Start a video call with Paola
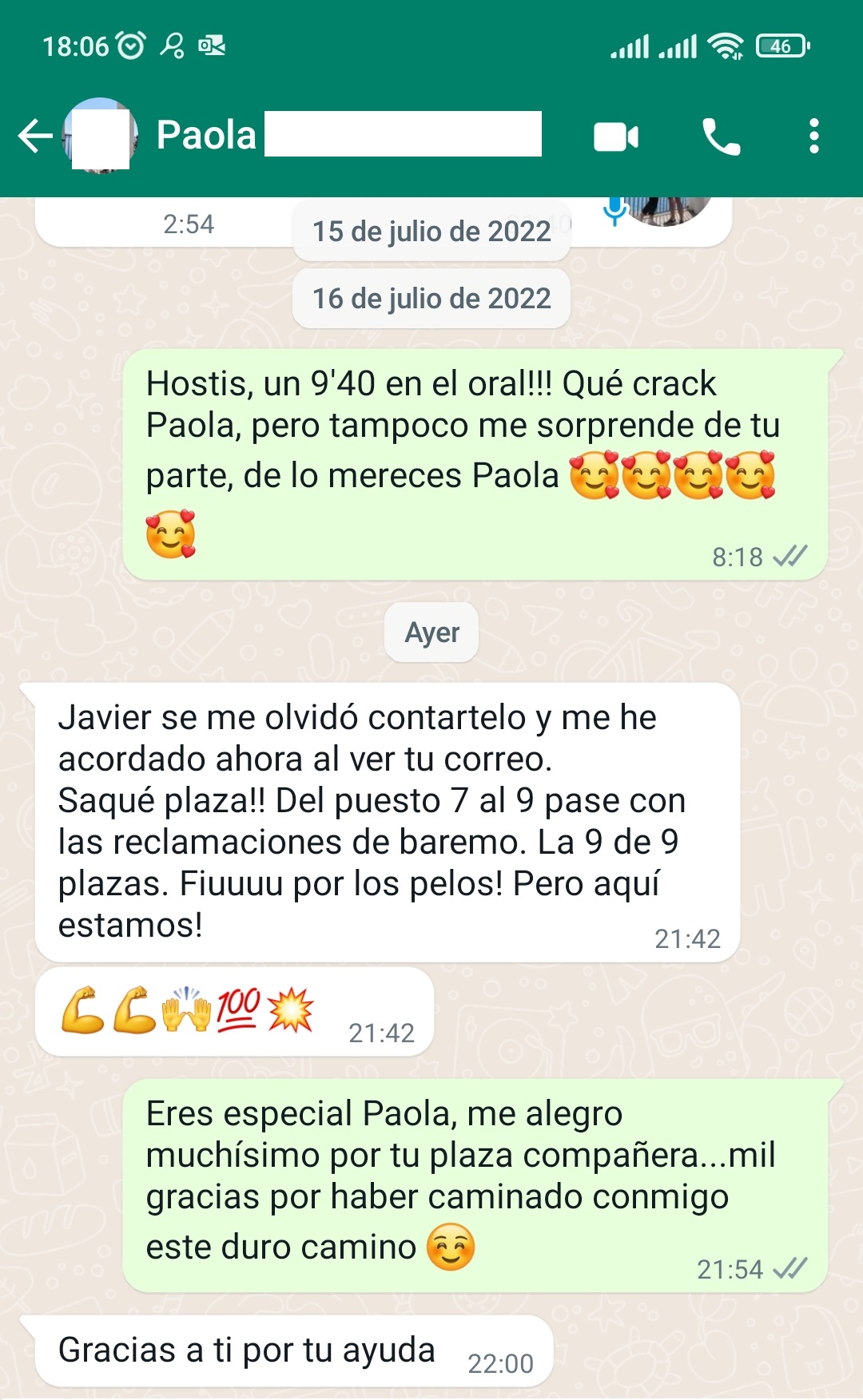Image resolution: width=863 pixels, height=1400 pixels. 616,137
